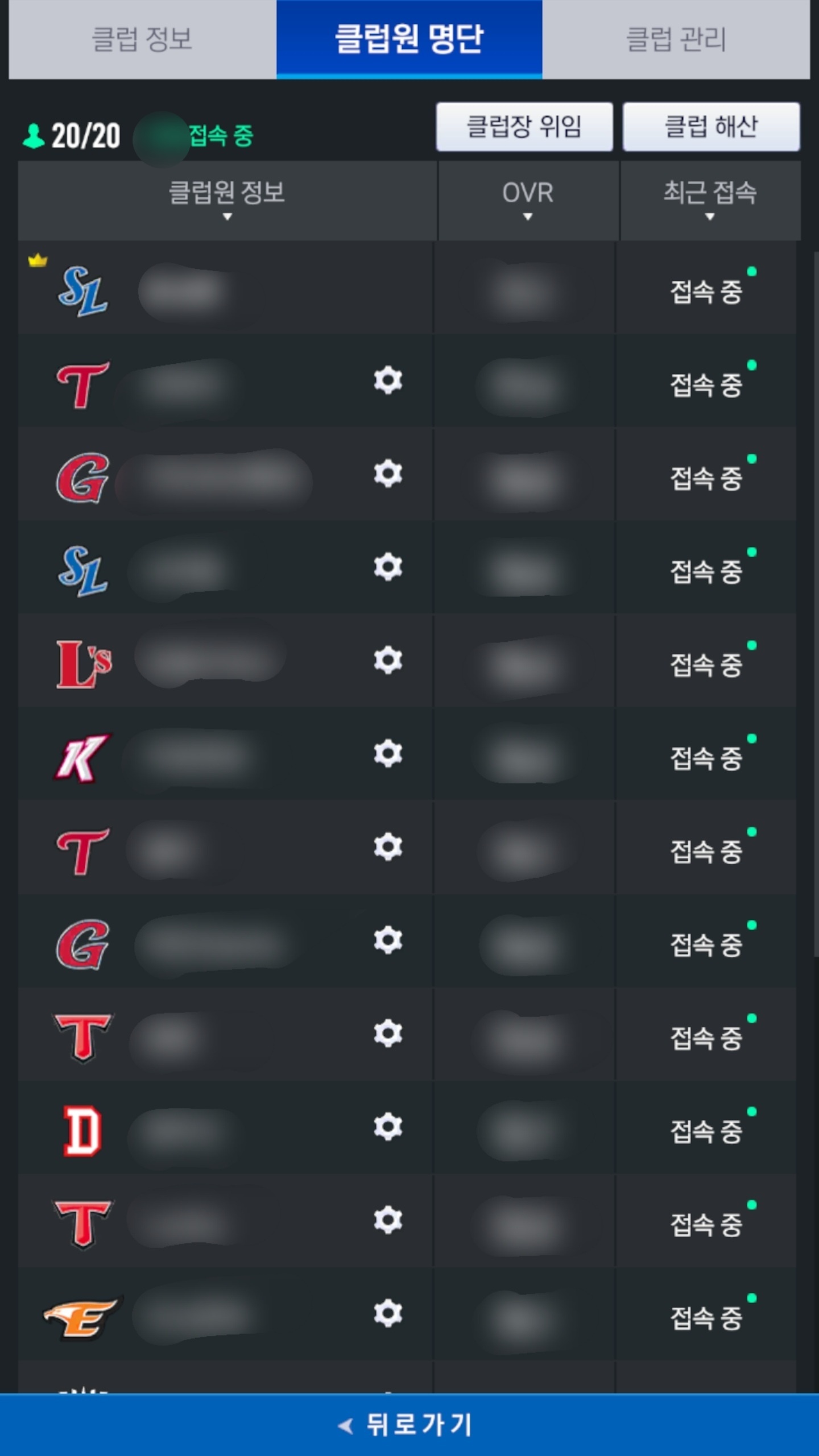Sort by 클럽원 정보 column
The image size is (819, 1456).
227,200
